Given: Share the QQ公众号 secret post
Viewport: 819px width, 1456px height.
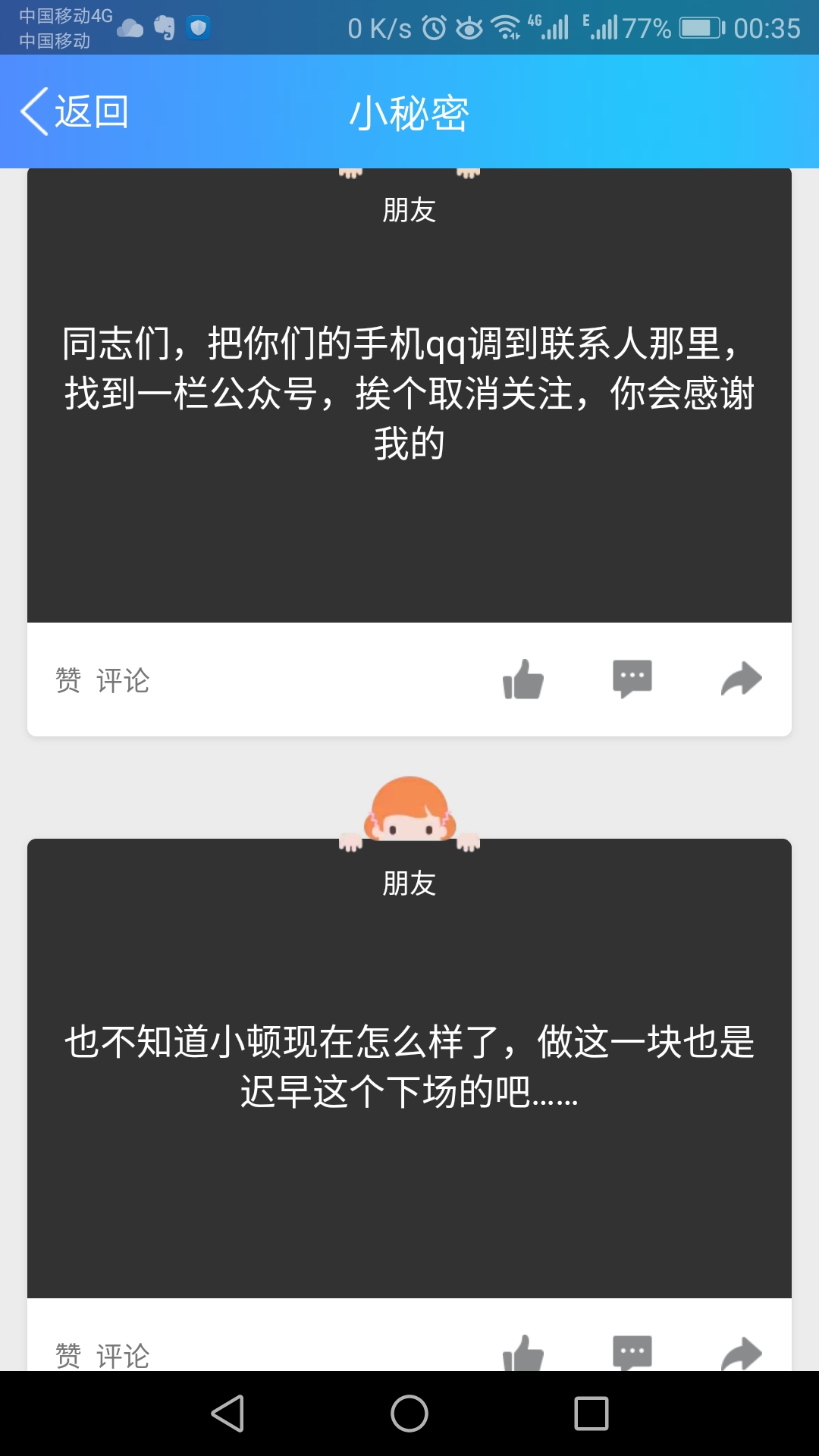Looking at the screenshot, I should 741,679.
